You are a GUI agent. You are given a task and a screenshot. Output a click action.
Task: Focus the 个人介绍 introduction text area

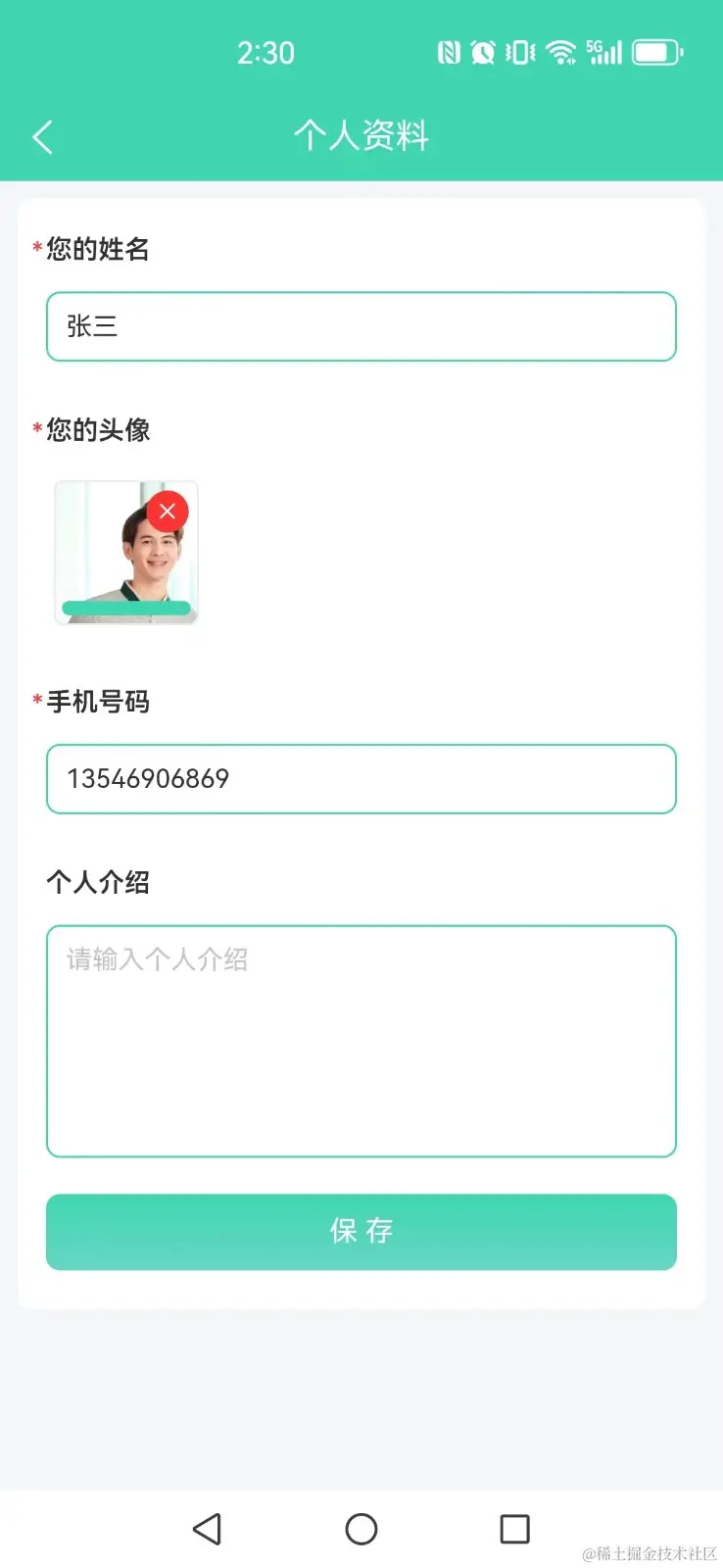(361, 1041)
